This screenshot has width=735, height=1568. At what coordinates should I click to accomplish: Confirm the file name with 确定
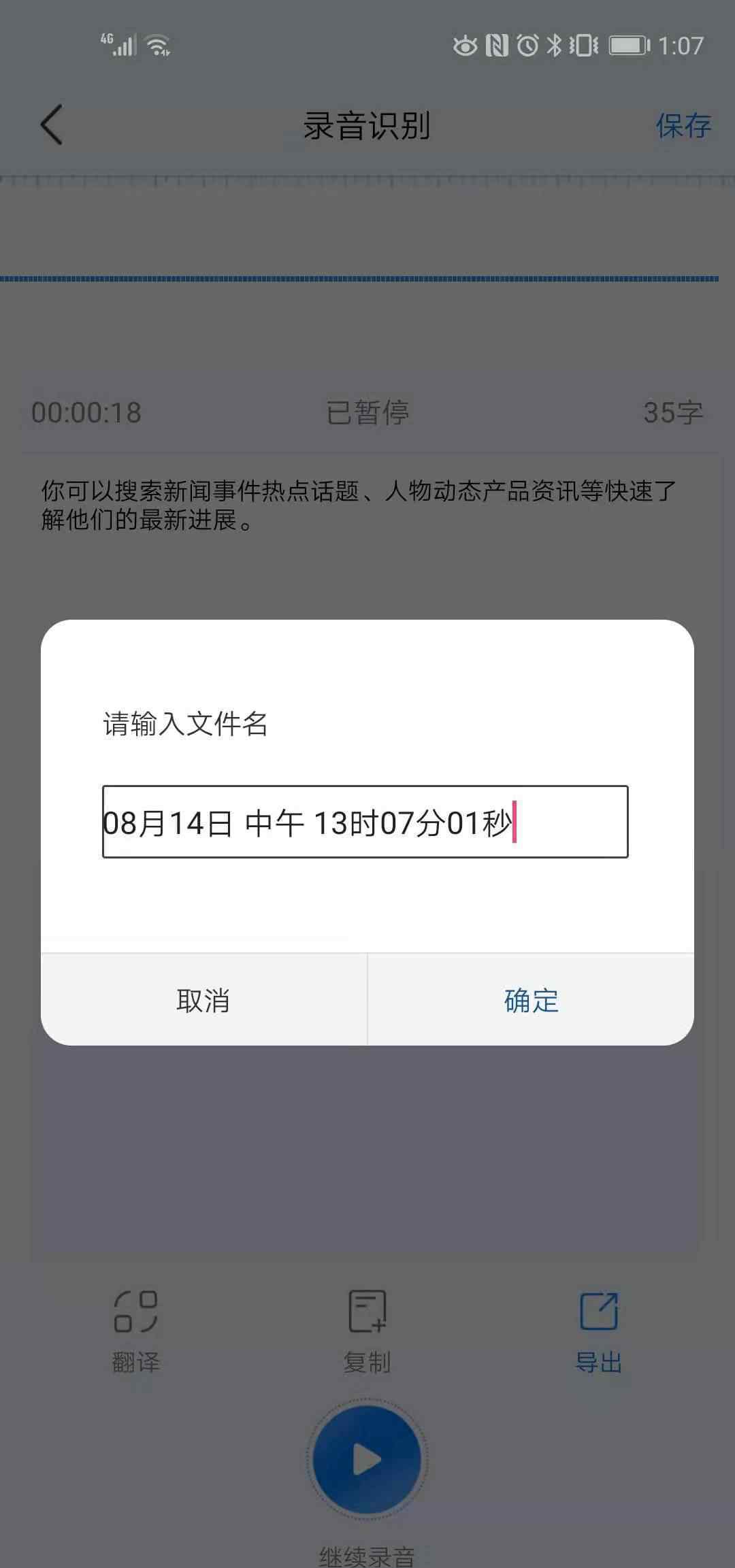coord(531,1000)
